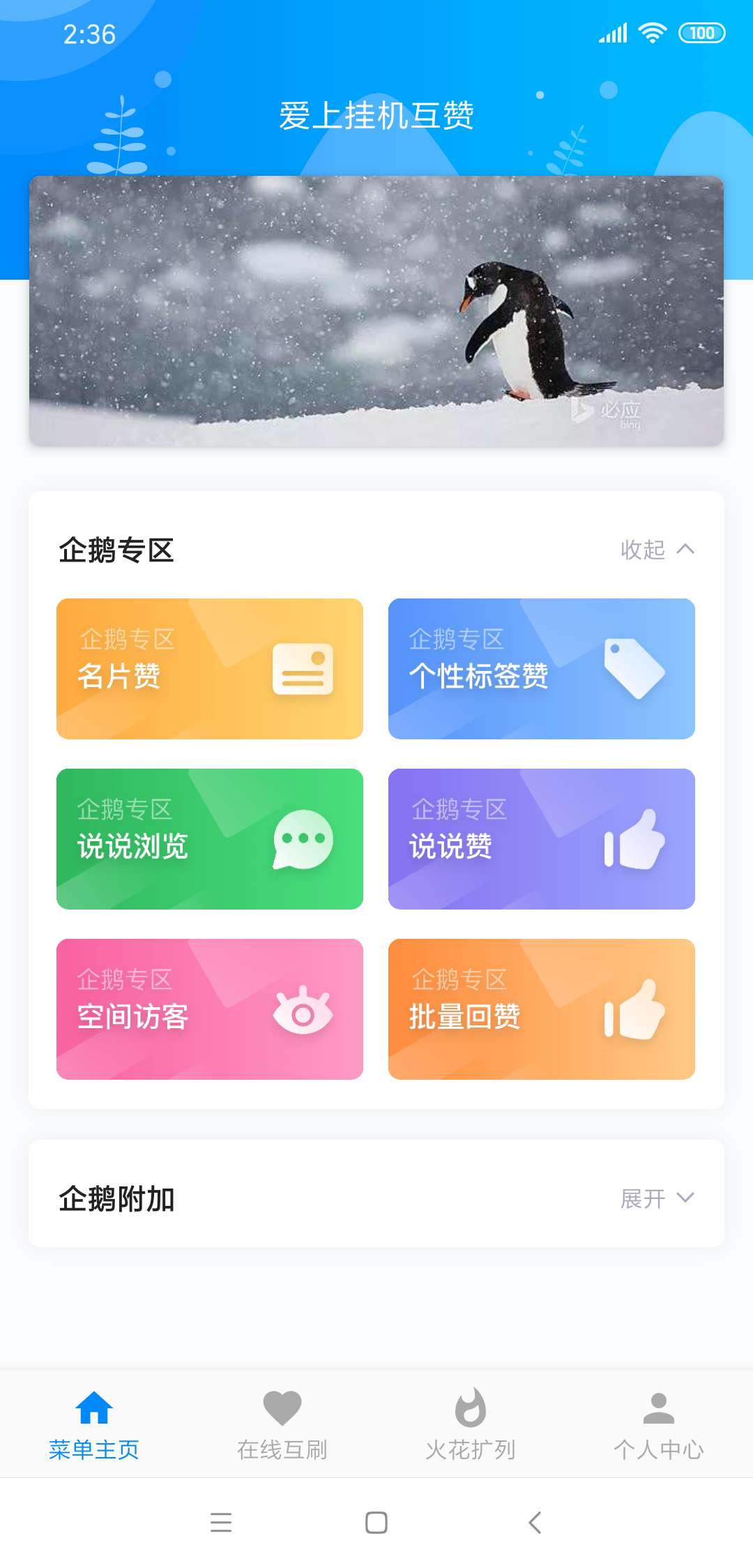Tap the chevron next to 展开
Screen dimensions: 753x1568
[x=686, y=1198]
